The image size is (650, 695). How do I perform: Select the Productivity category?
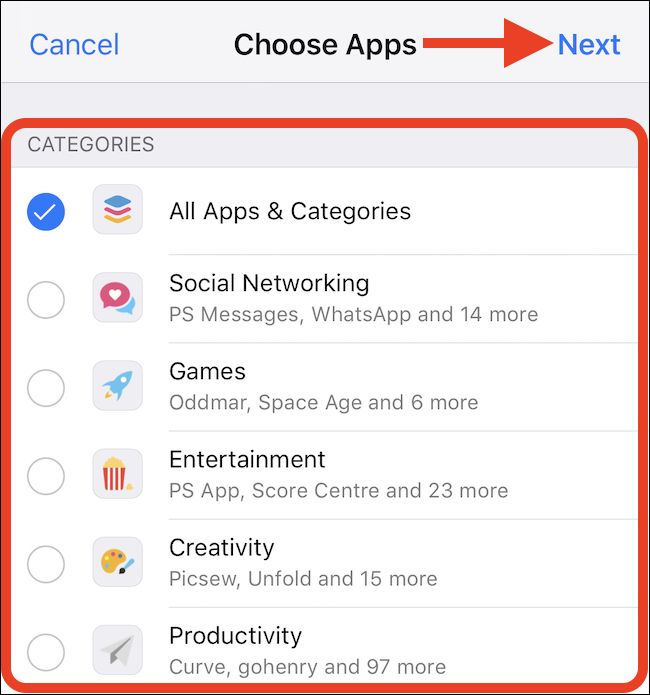click(46, 651)
